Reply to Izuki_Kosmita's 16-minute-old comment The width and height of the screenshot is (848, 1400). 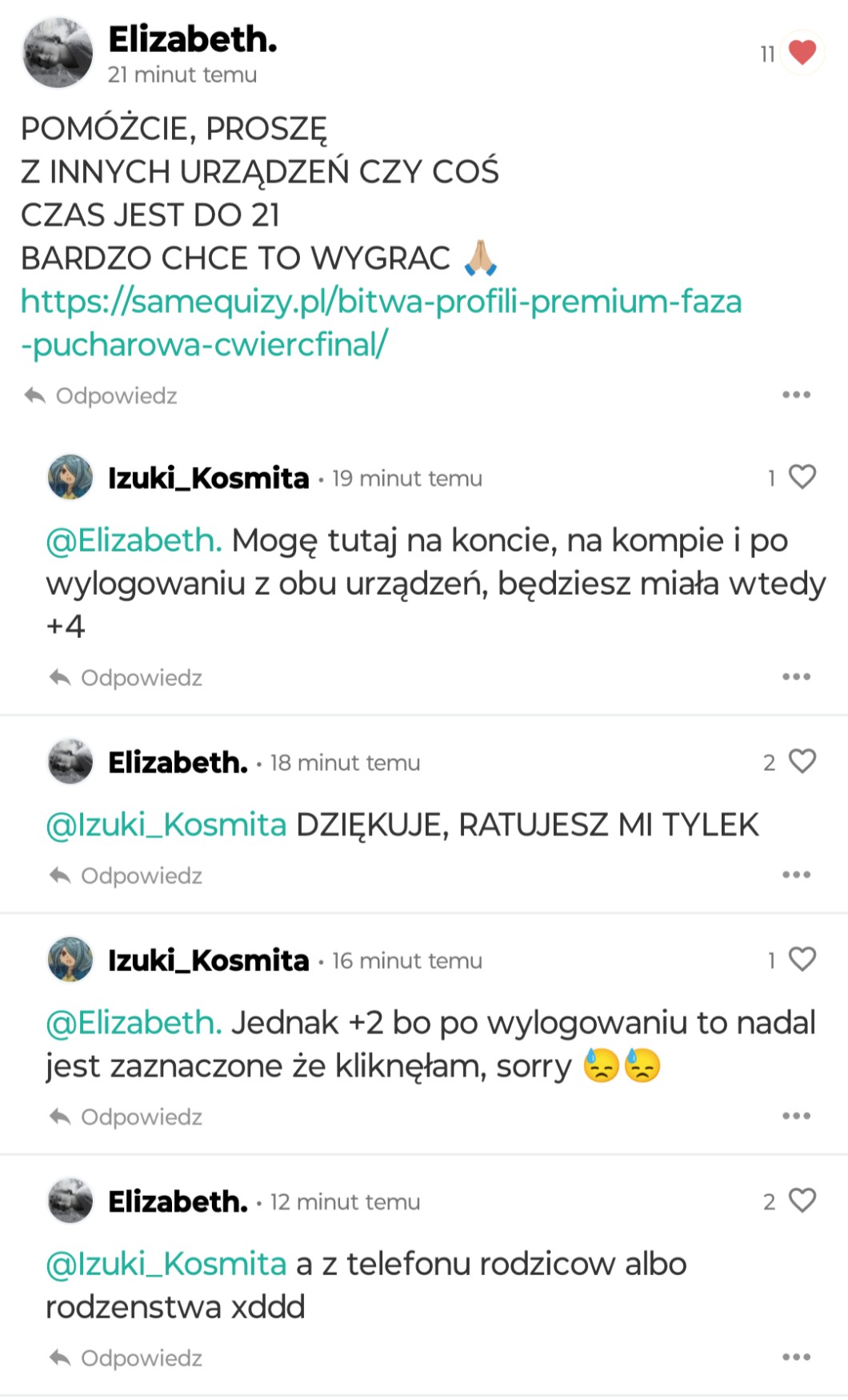point(126,1117)
